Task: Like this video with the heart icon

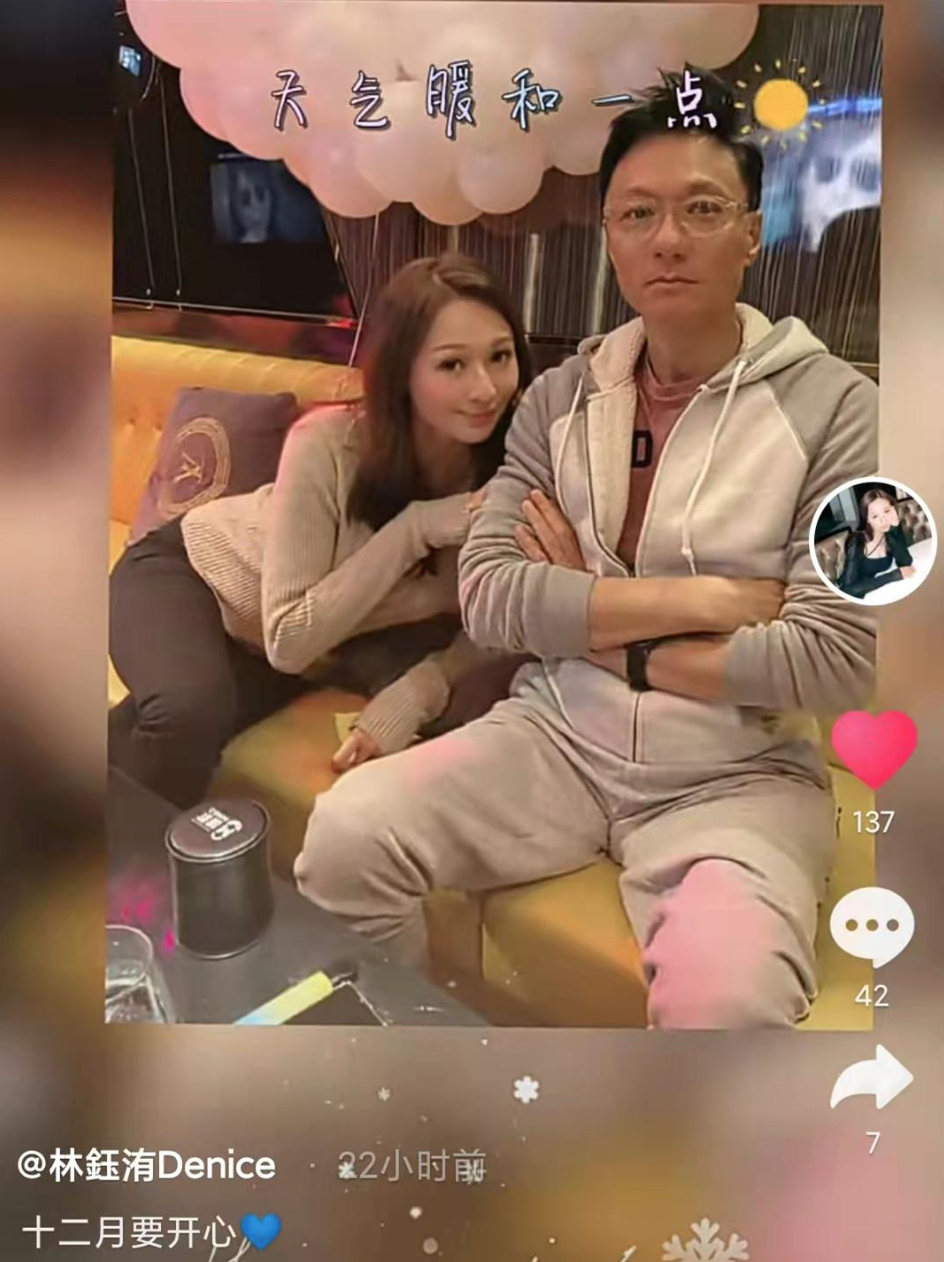Action: [x=874, y=749]
